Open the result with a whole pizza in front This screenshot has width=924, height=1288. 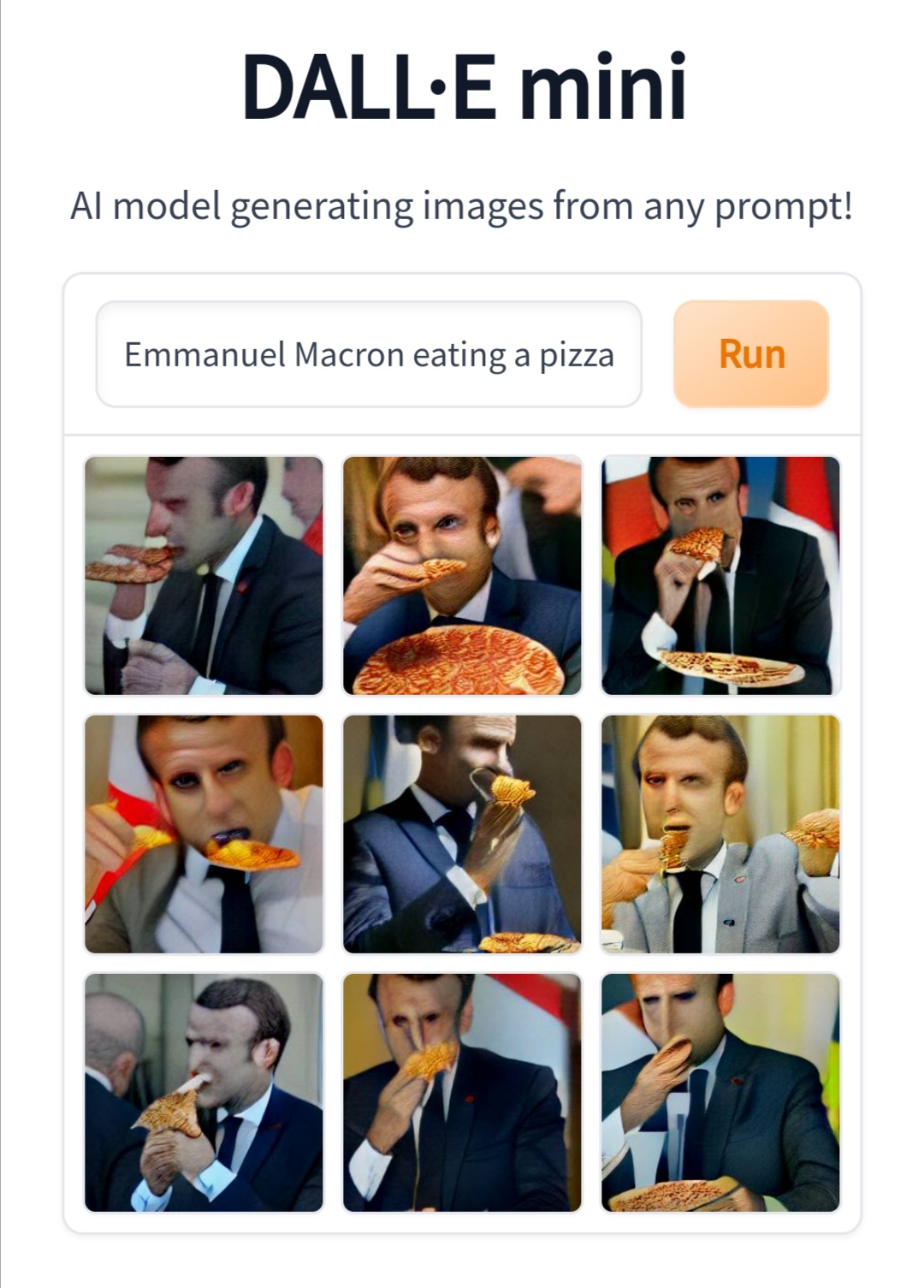point(462,575)
